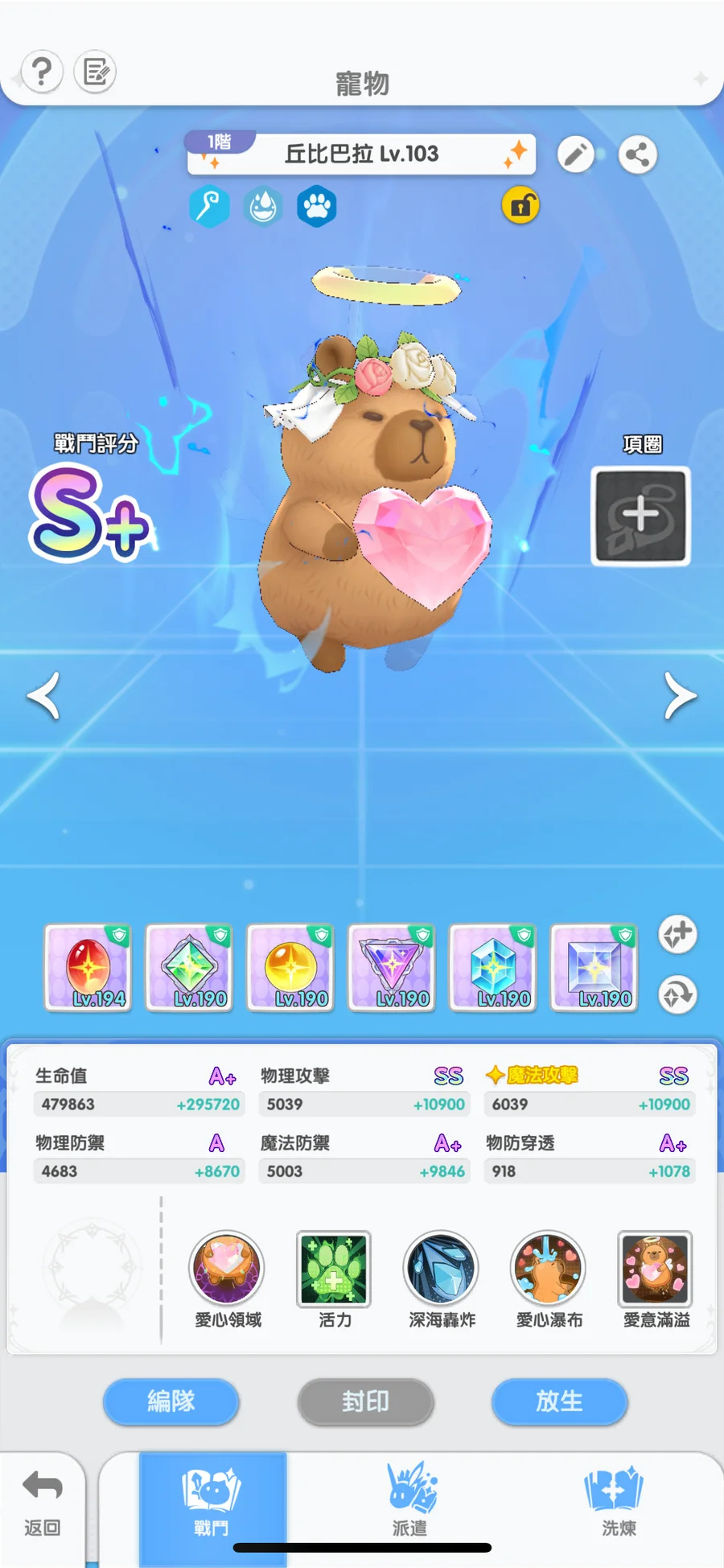Open the pet log notes icon
This screenshot has width=724, height=1568.
tap(95, 72)
